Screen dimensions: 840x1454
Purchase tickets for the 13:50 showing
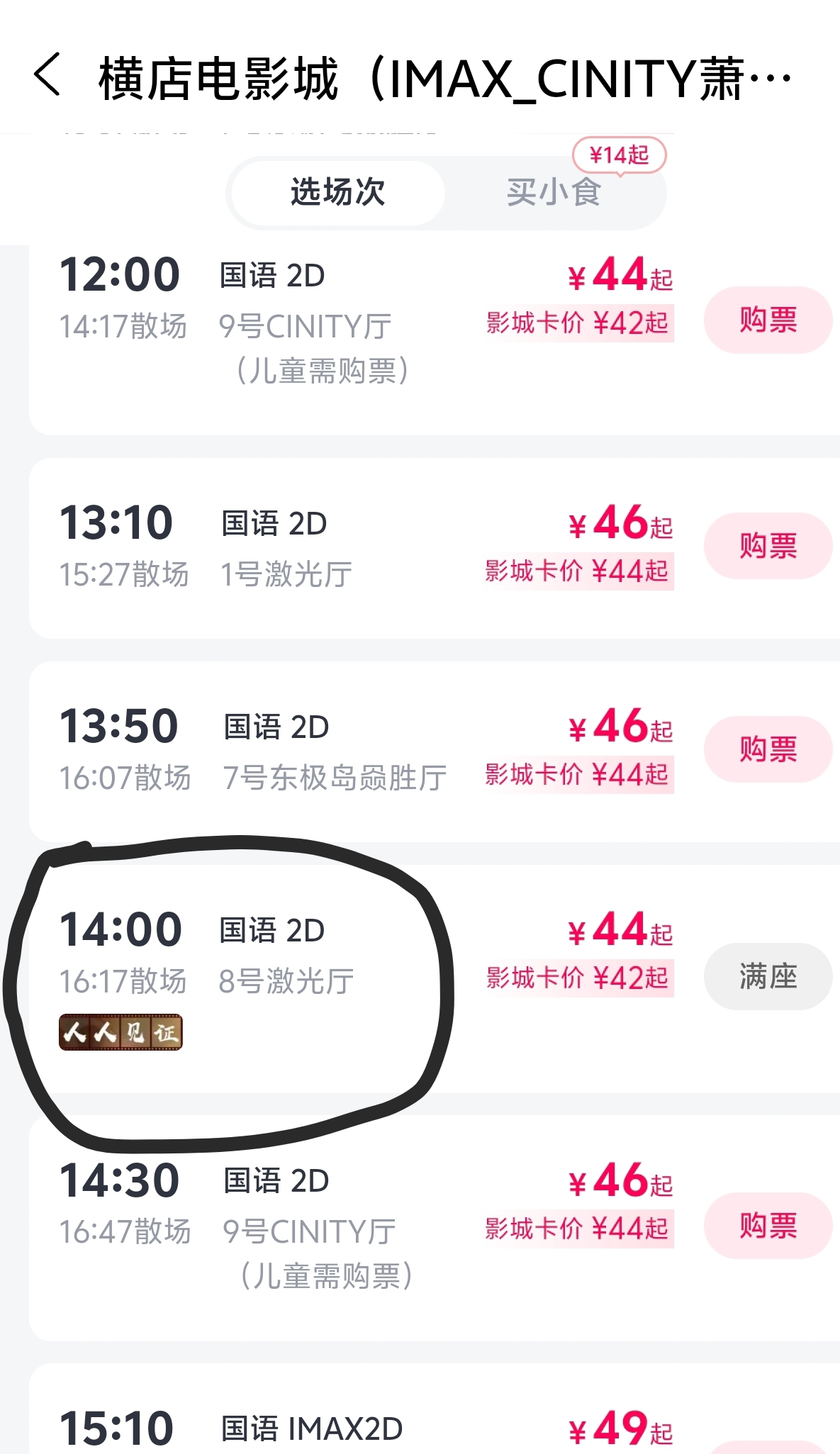pyautogui.click(x=767, y=749)
